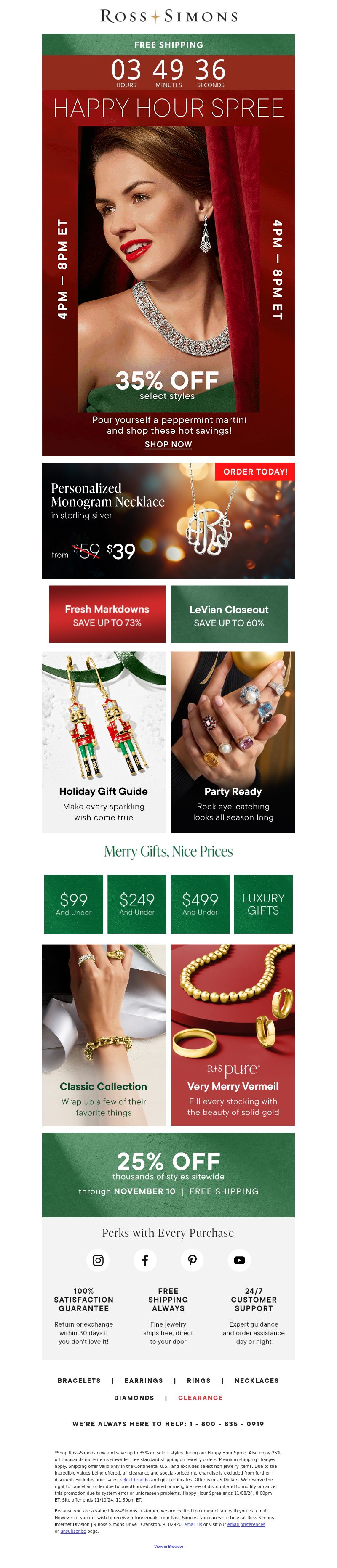Open the Party Ready rings card
Image resolution: width=337 pixels, height=1568 pixels.
tap(233, 742)
